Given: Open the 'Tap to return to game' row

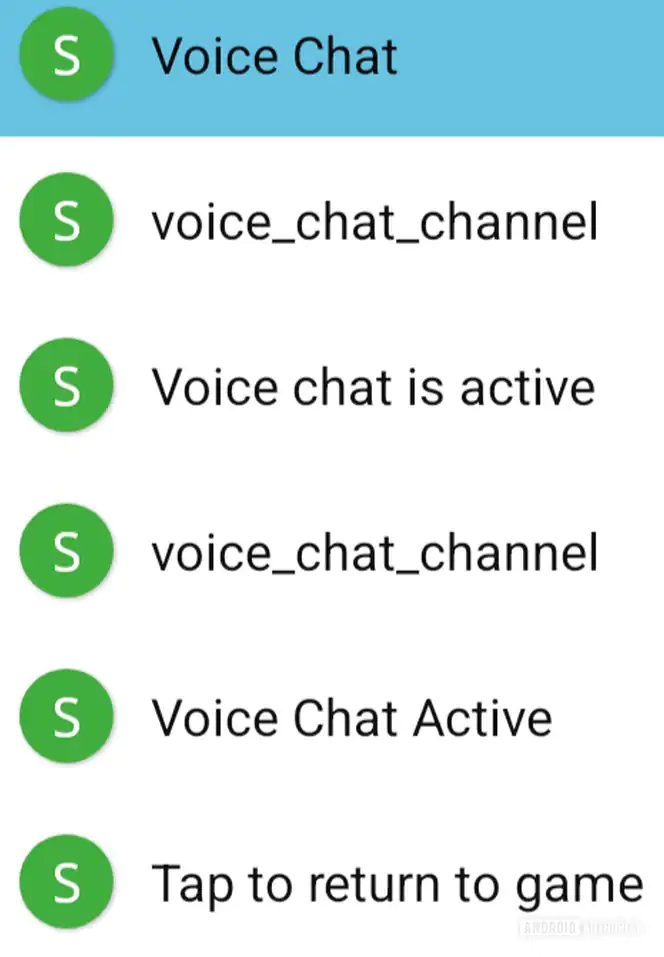Looking at the screenshot, I should [396, 884].
